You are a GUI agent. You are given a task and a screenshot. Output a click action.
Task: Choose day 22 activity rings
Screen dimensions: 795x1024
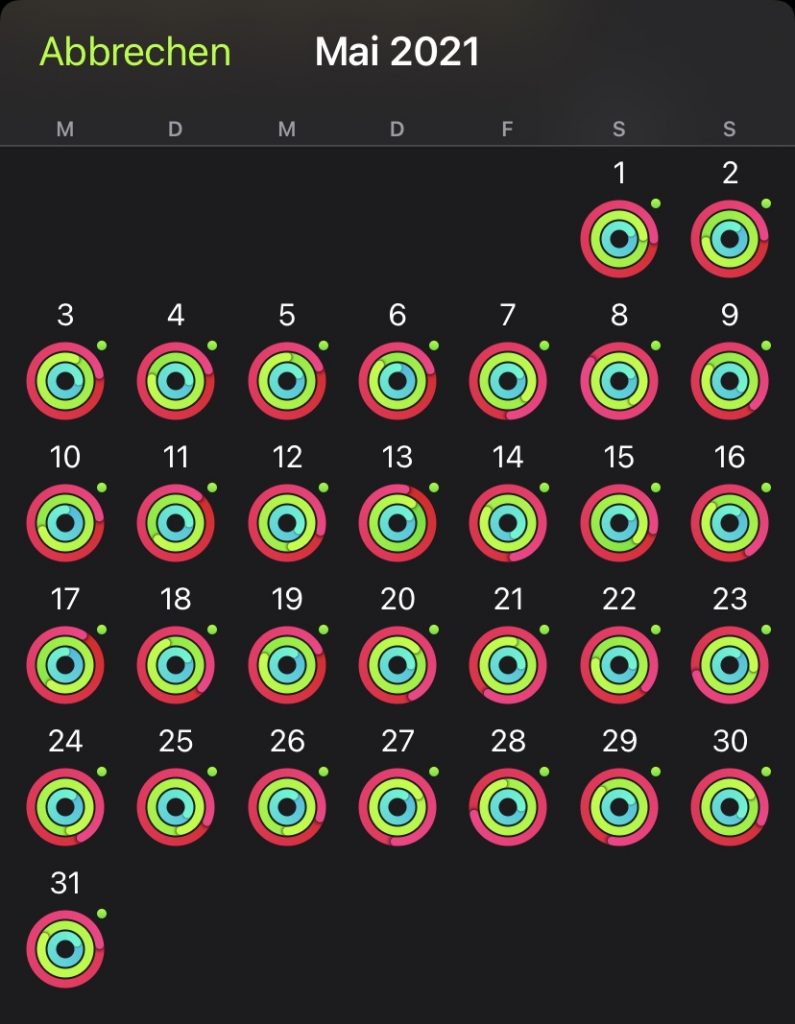coord(619,665)
